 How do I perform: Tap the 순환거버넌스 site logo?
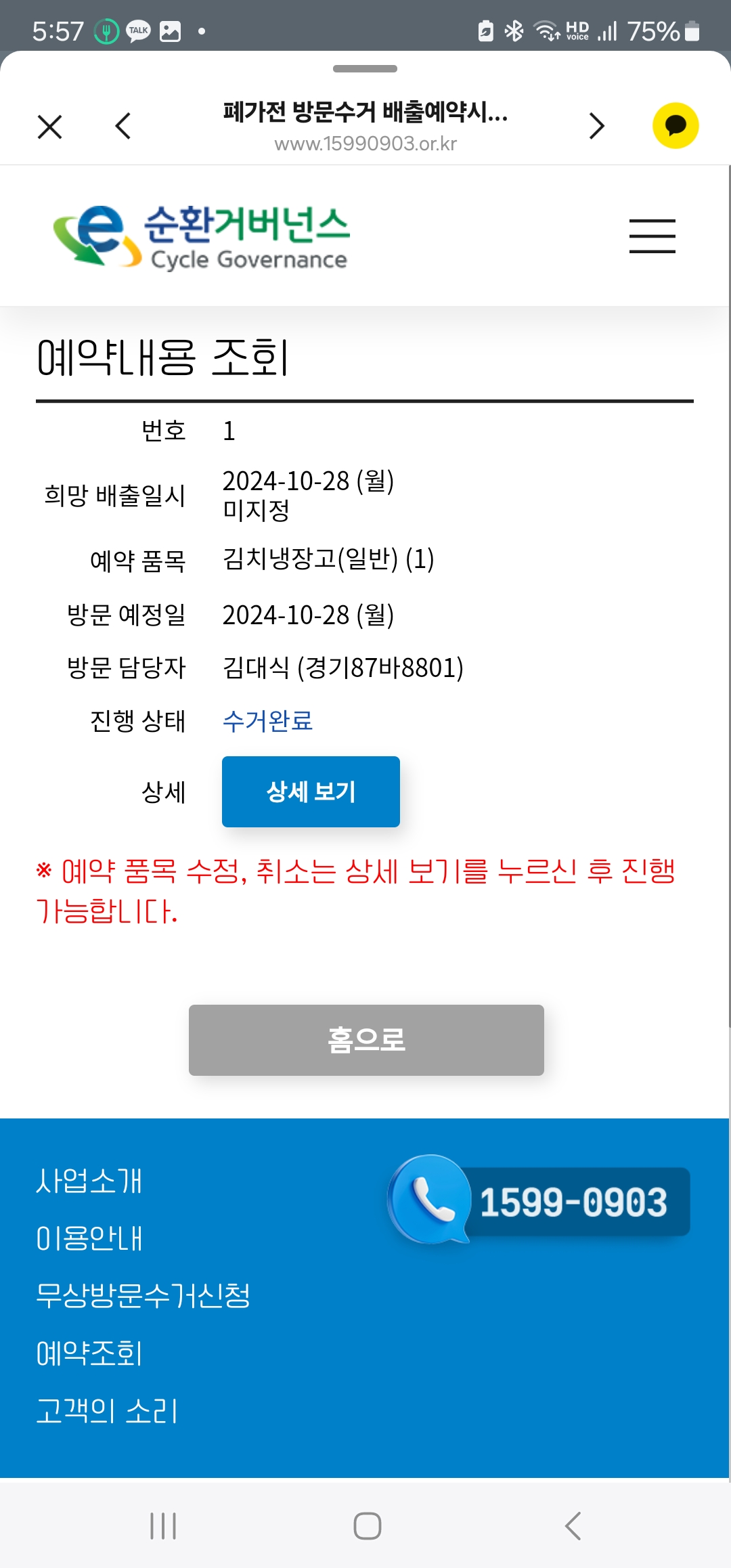[x=201, y=237]
